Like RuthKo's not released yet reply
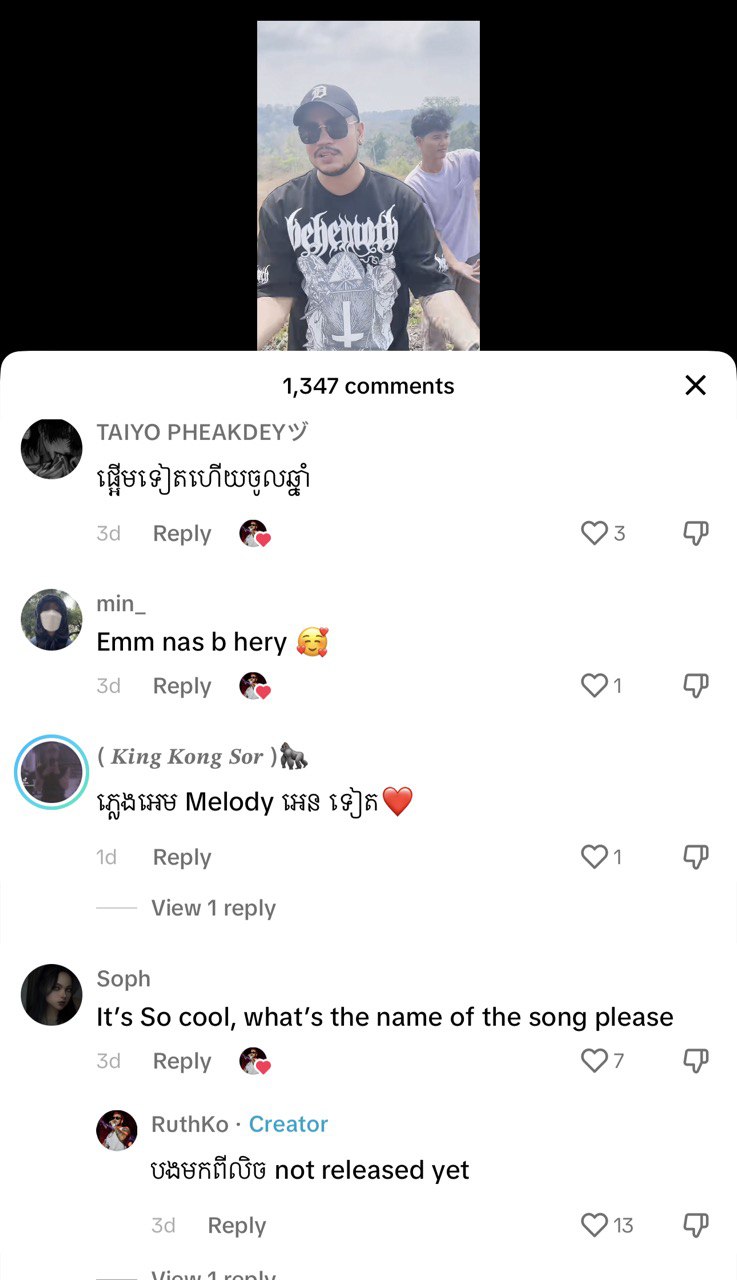This screenshot has width=737, height=1280. pyautogui.click(x=595, y=1225)
